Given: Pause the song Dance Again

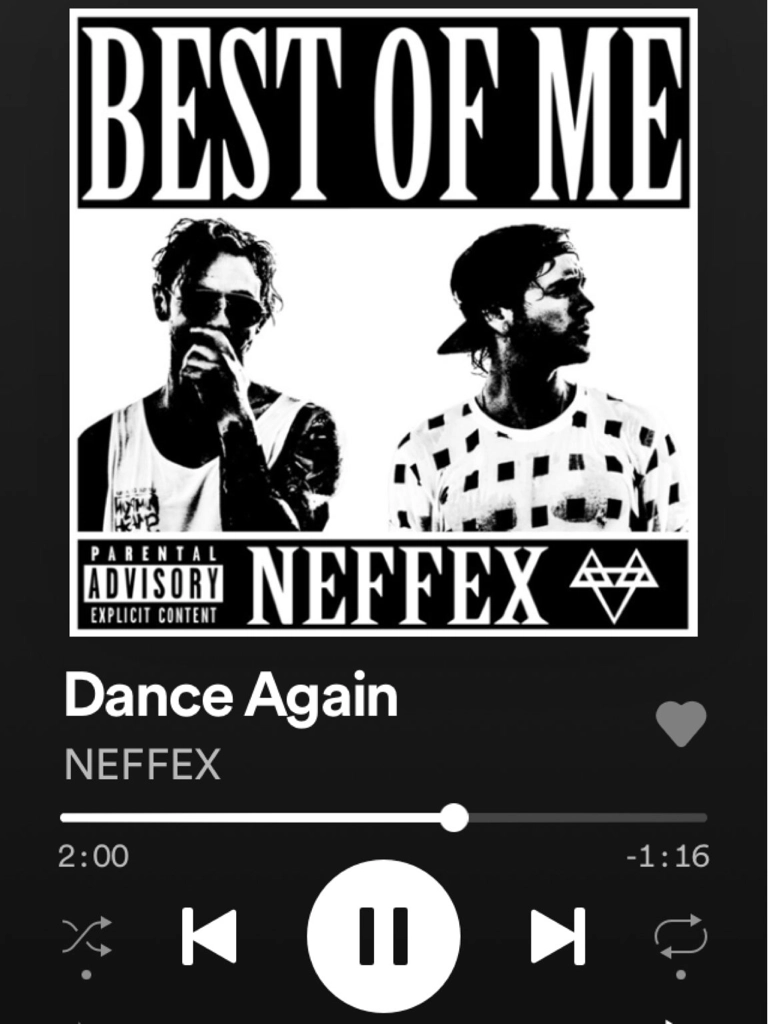Looking at the screenshot, I should (x=383, y=936).
